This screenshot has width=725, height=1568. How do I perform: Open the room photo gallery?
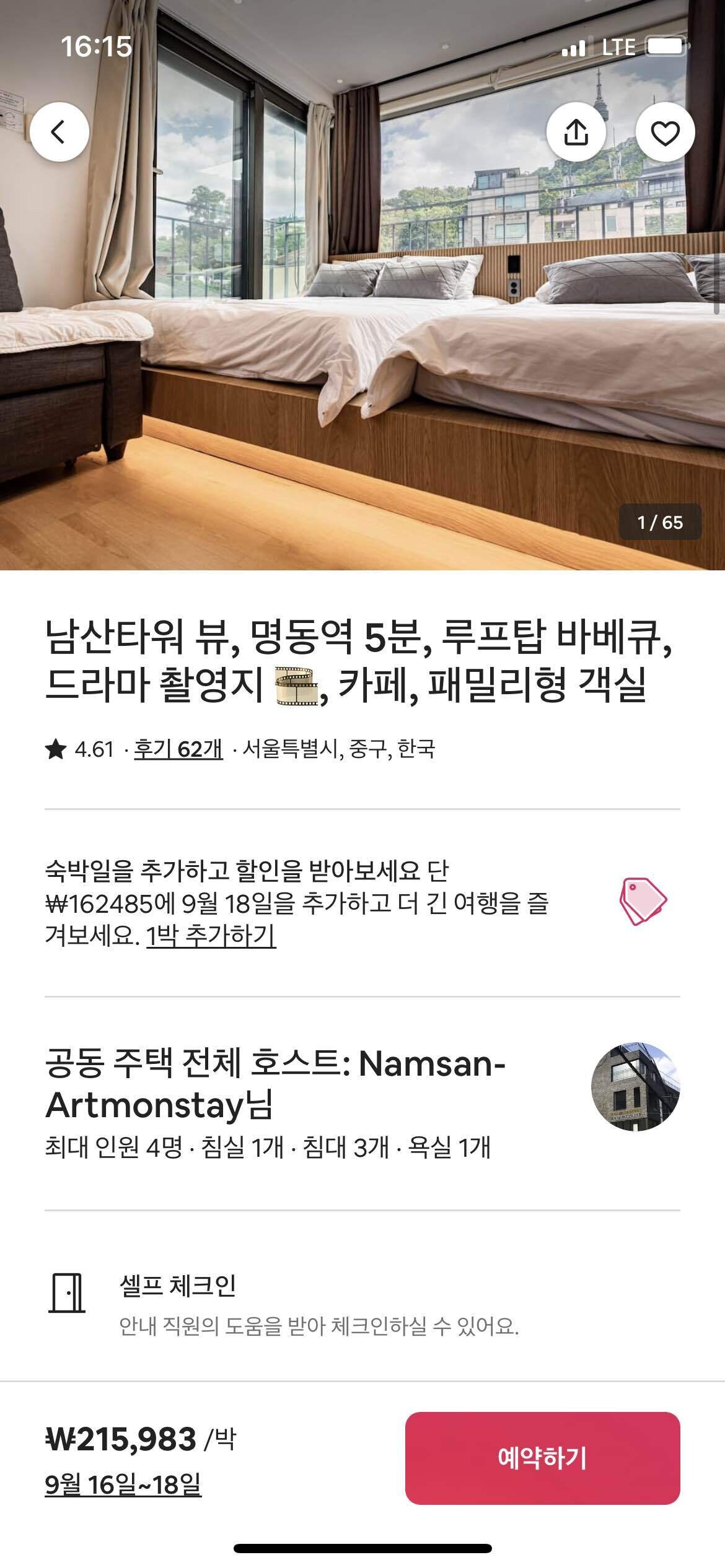click(362, 285)
